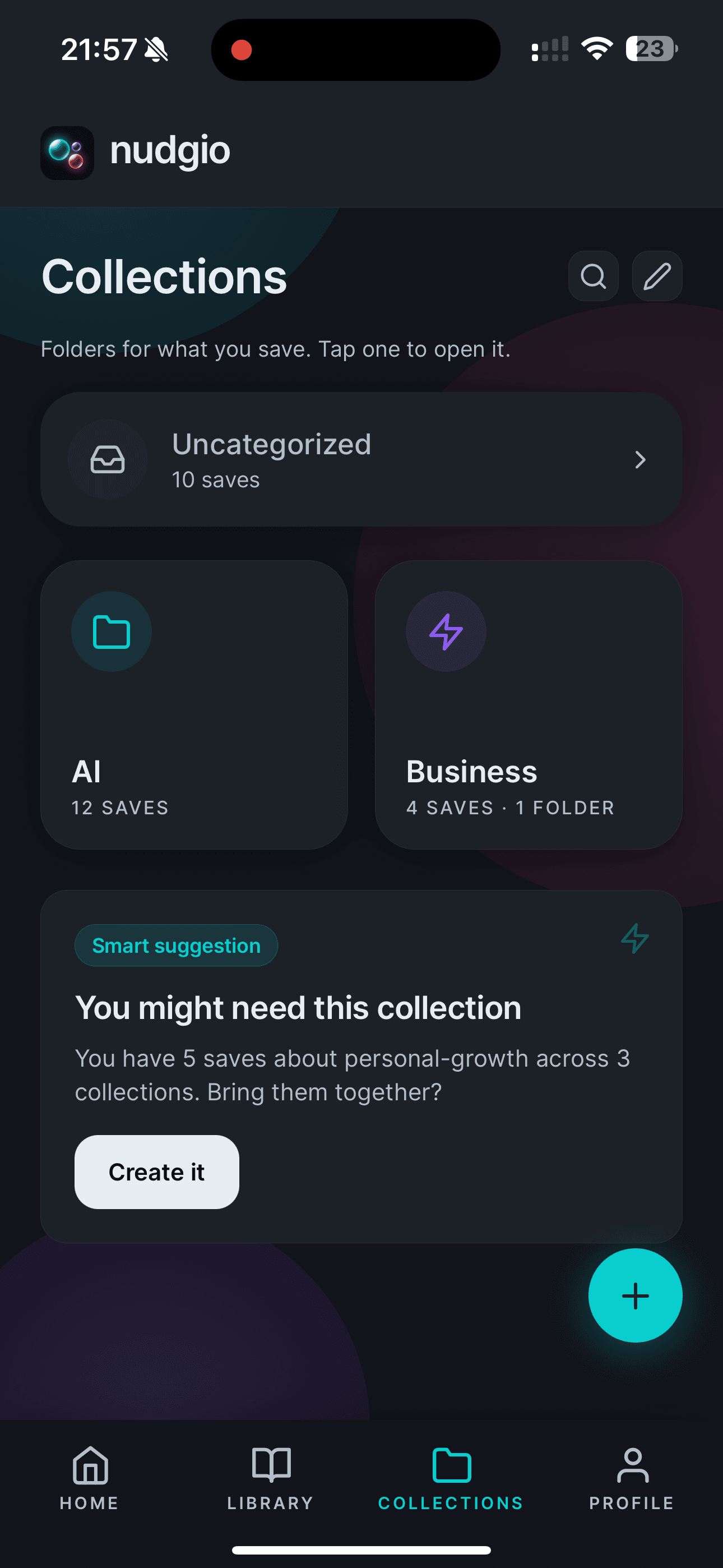Tap the purple lightning icon on Business card
The image size is (723, 1568).
point(446,631)
